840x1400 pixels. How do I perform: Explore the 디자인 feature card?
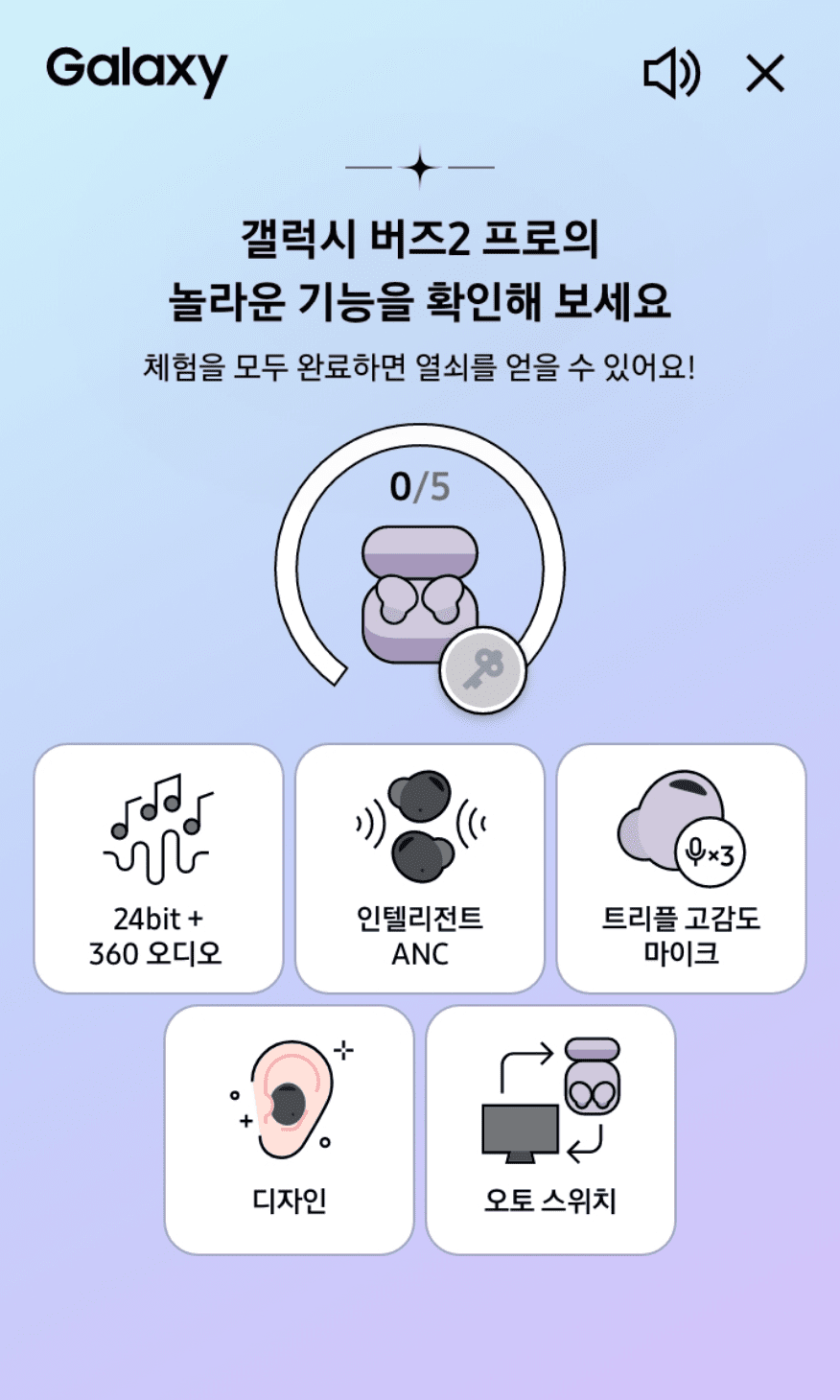289,1129
